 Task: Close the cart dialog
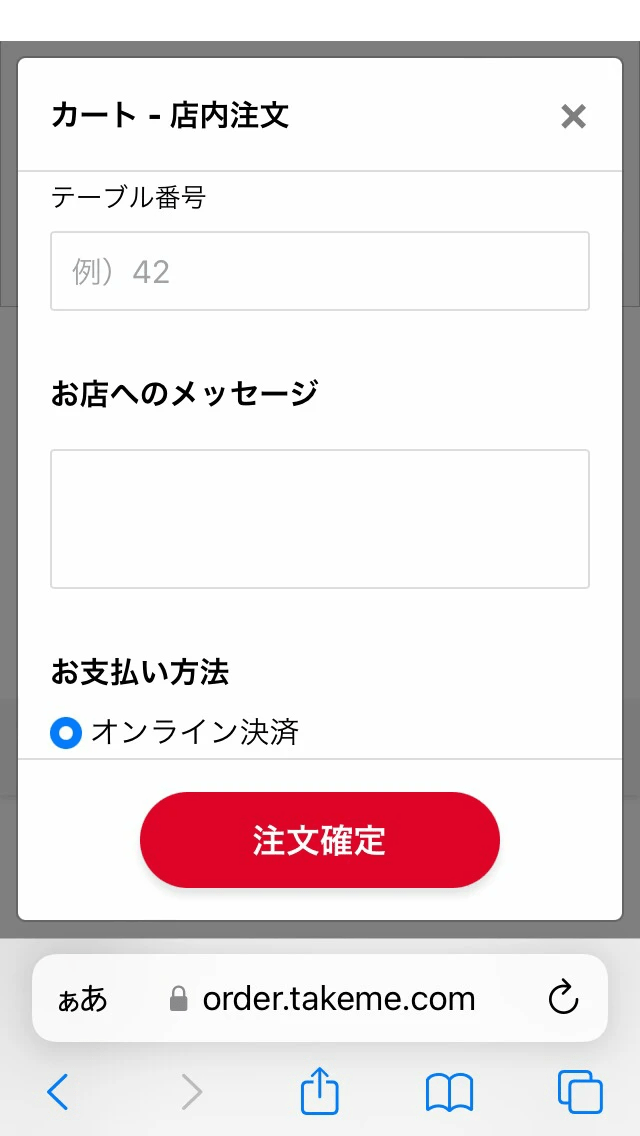click(x=573, y=116)
